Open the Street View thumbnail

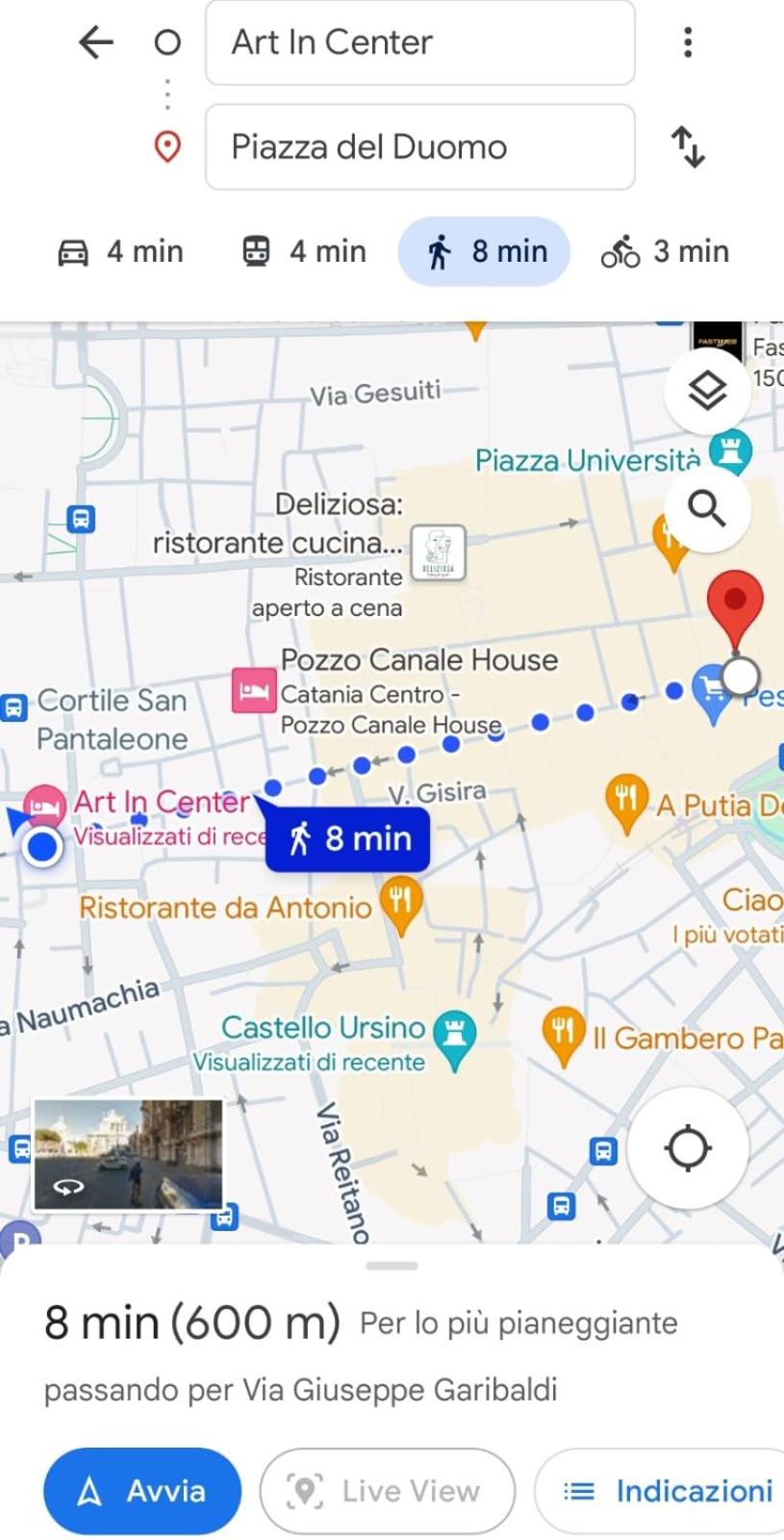point(128,1154)
